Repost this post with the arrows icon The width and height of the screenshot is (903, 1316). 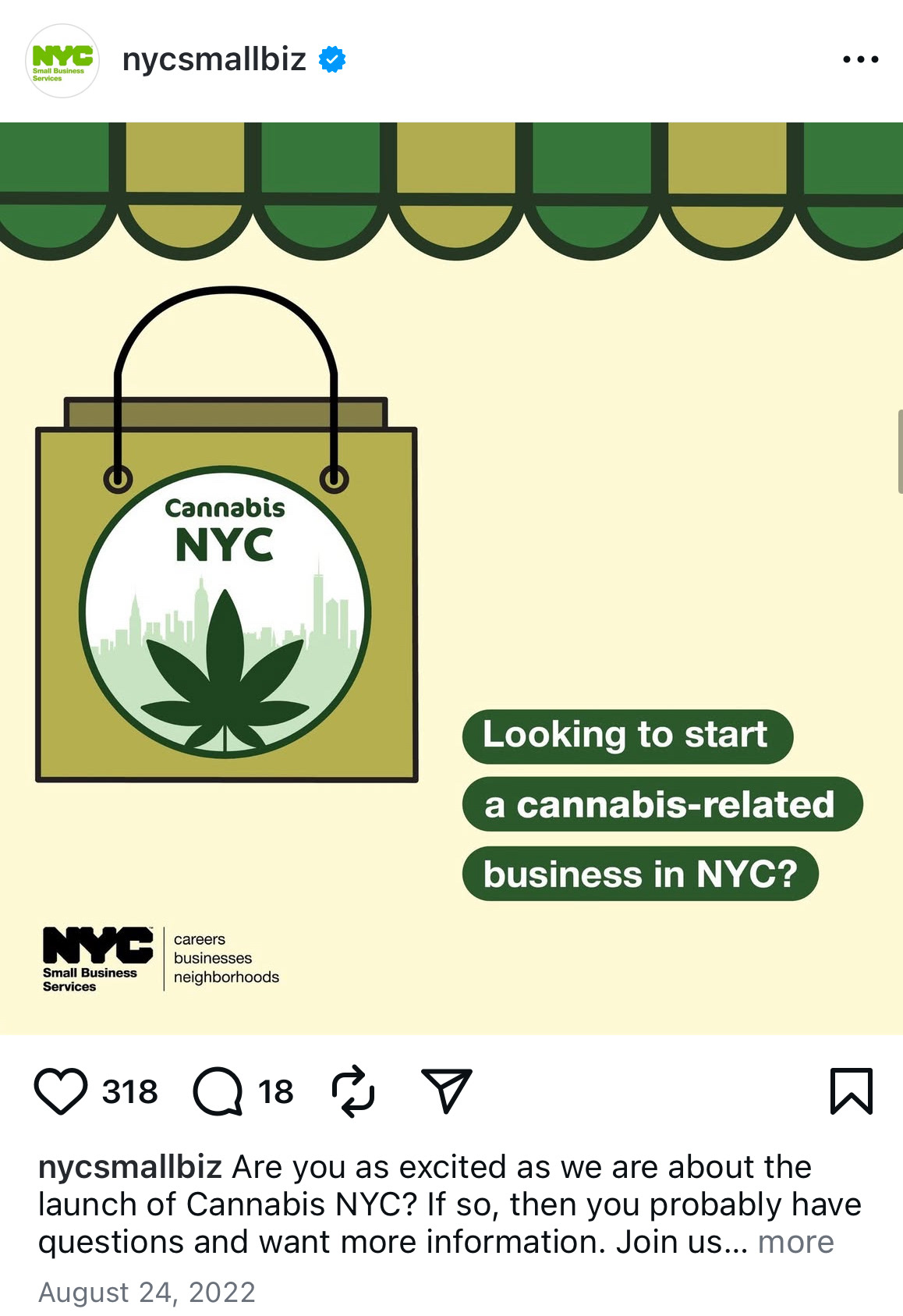353,1091
